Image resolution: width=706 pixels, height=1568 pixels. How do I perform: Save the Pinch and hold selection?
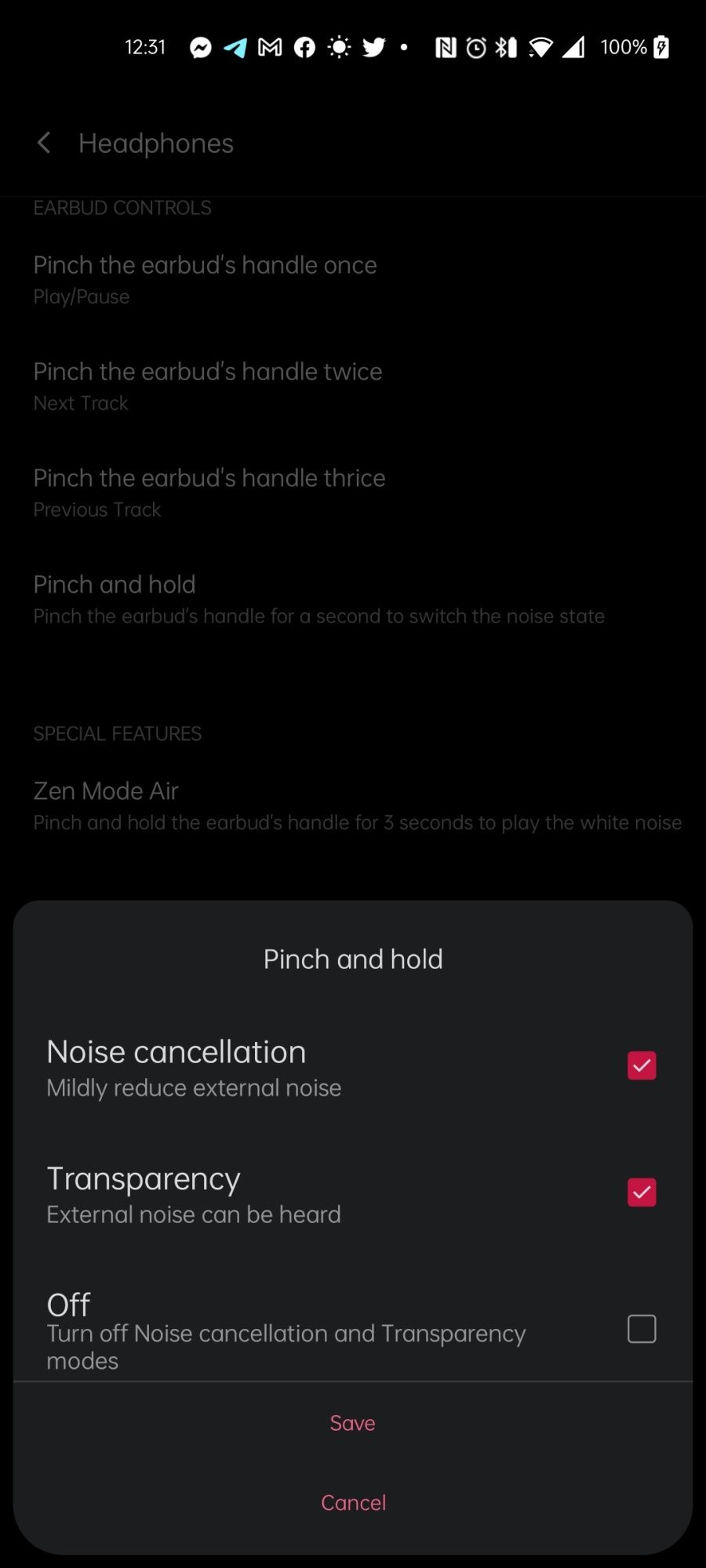tap(352, 1423)
